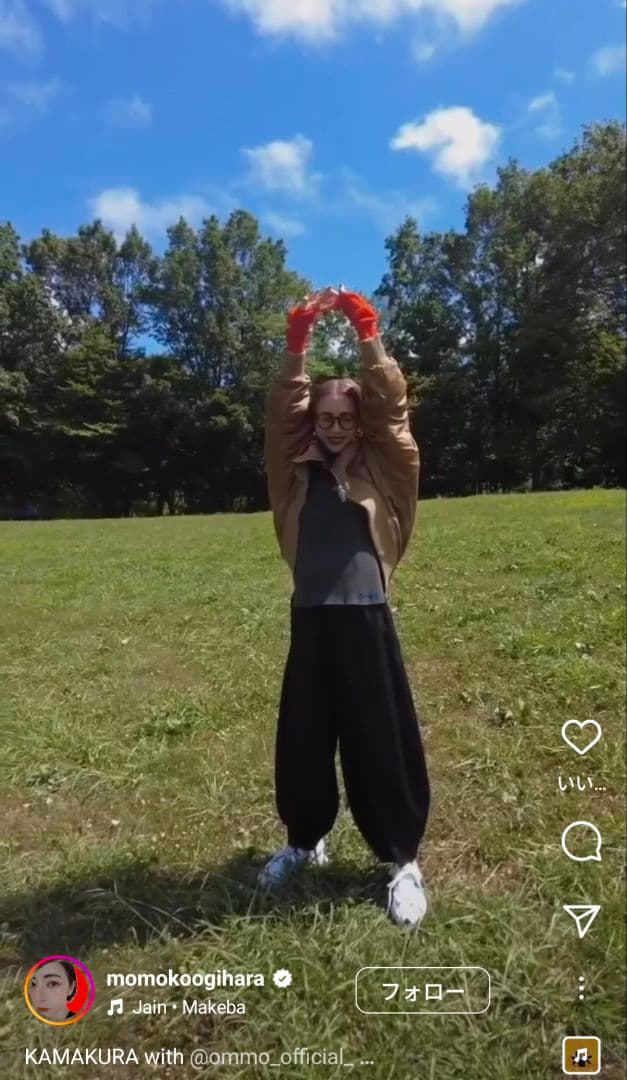Open the three-dot overflow menu
Viewport: 627px width, 1080px height.
pyautogui.click(x=581, y=989)
